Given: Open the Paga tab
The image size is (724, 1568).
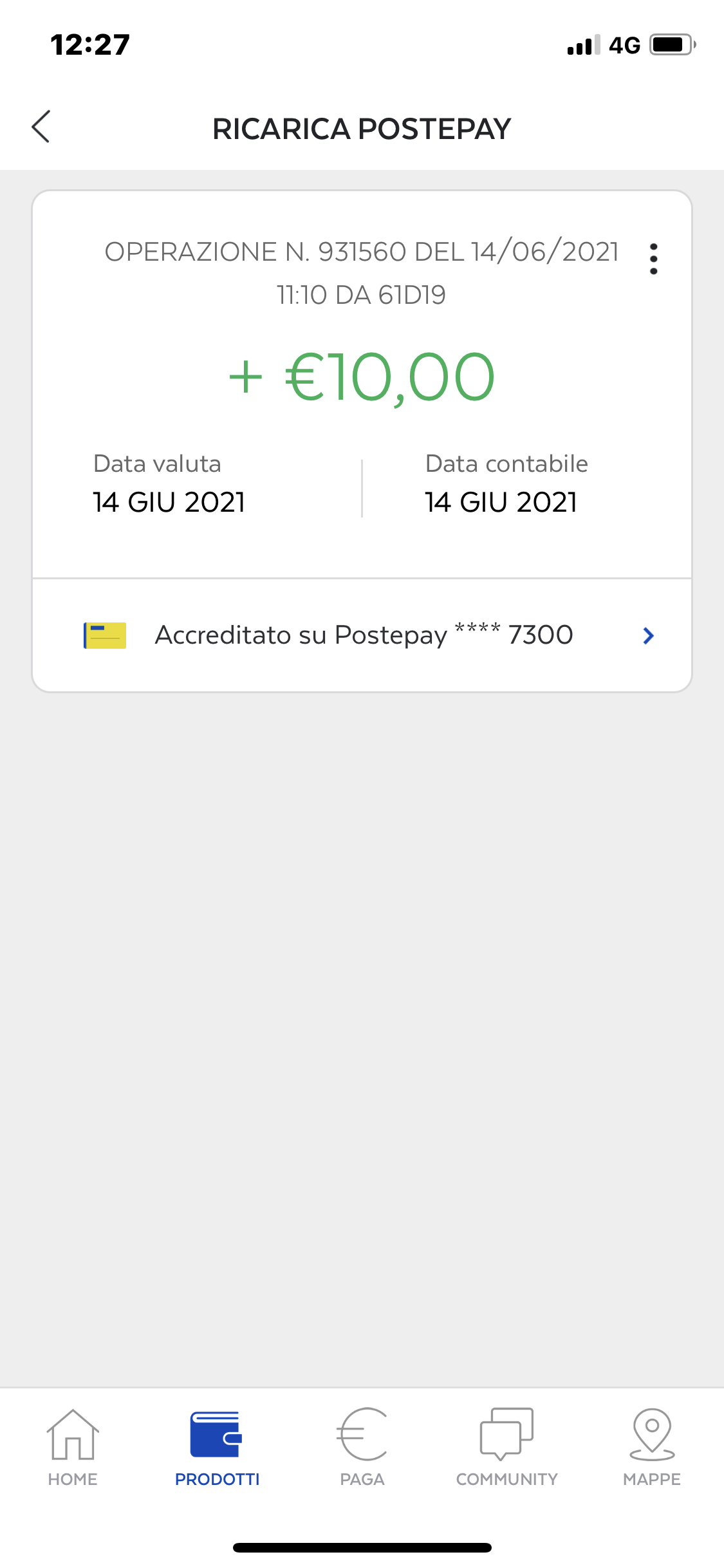Looking at the screenshot, I should pyautogui.click(x=362, y=1448).
